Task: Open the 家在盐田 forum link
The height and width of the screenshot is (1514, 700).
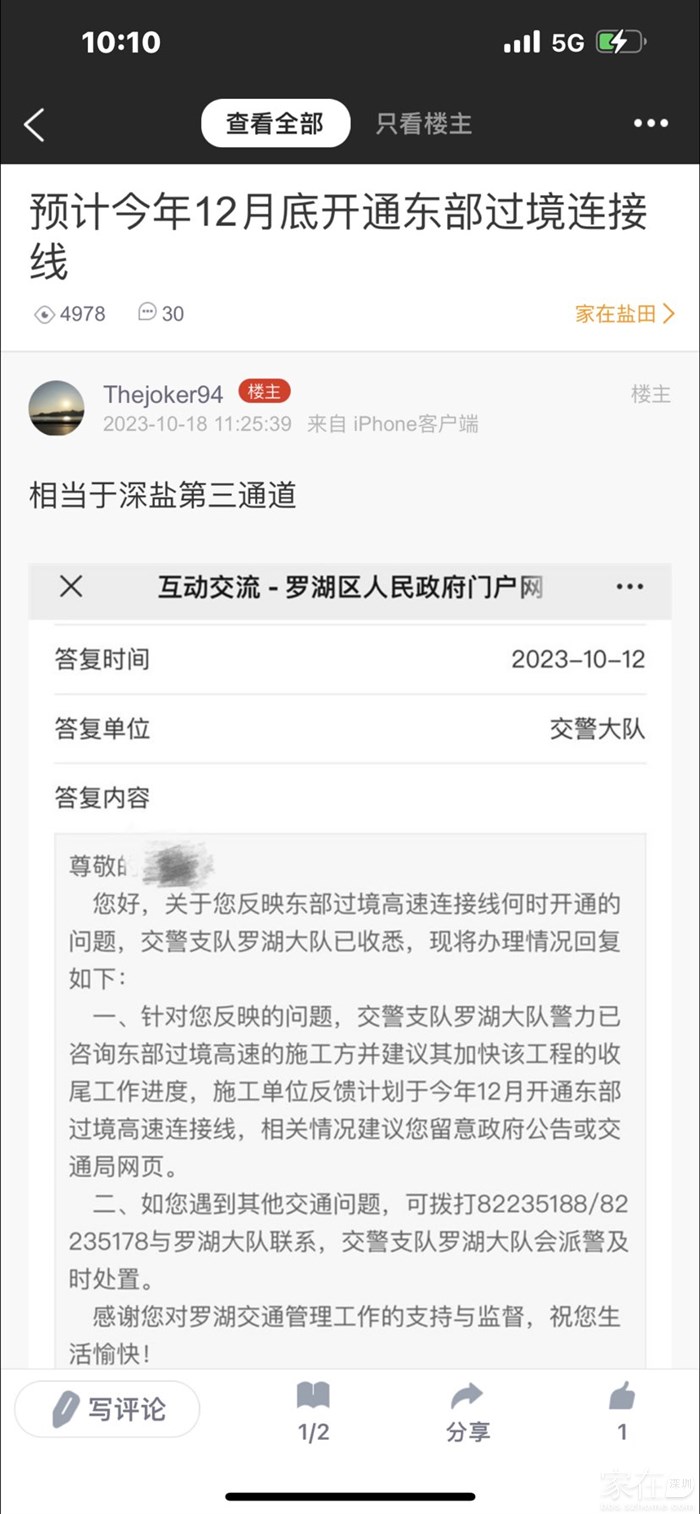Action: 625,314
